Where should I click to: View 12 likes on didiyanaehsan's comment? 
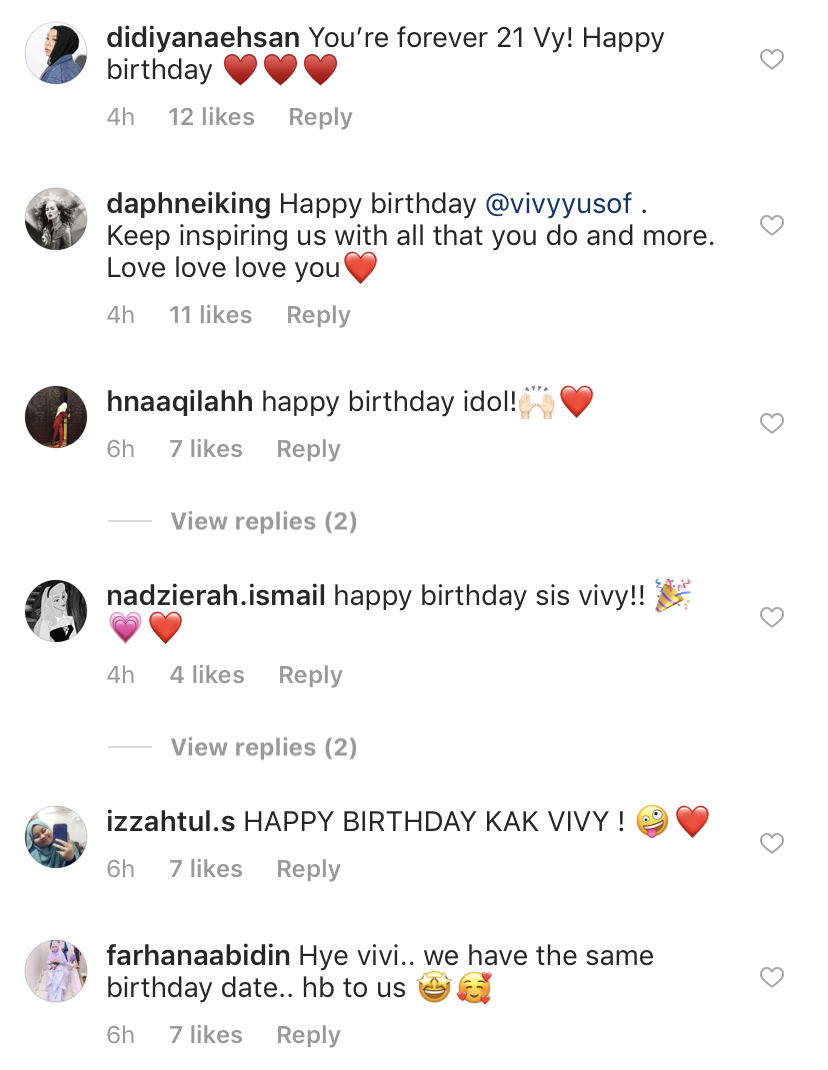[x=211, y=117]
